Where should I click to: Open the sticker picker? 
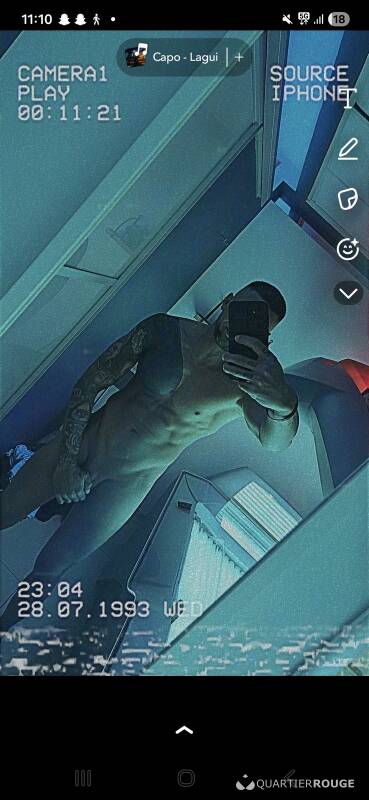(349, 199)
